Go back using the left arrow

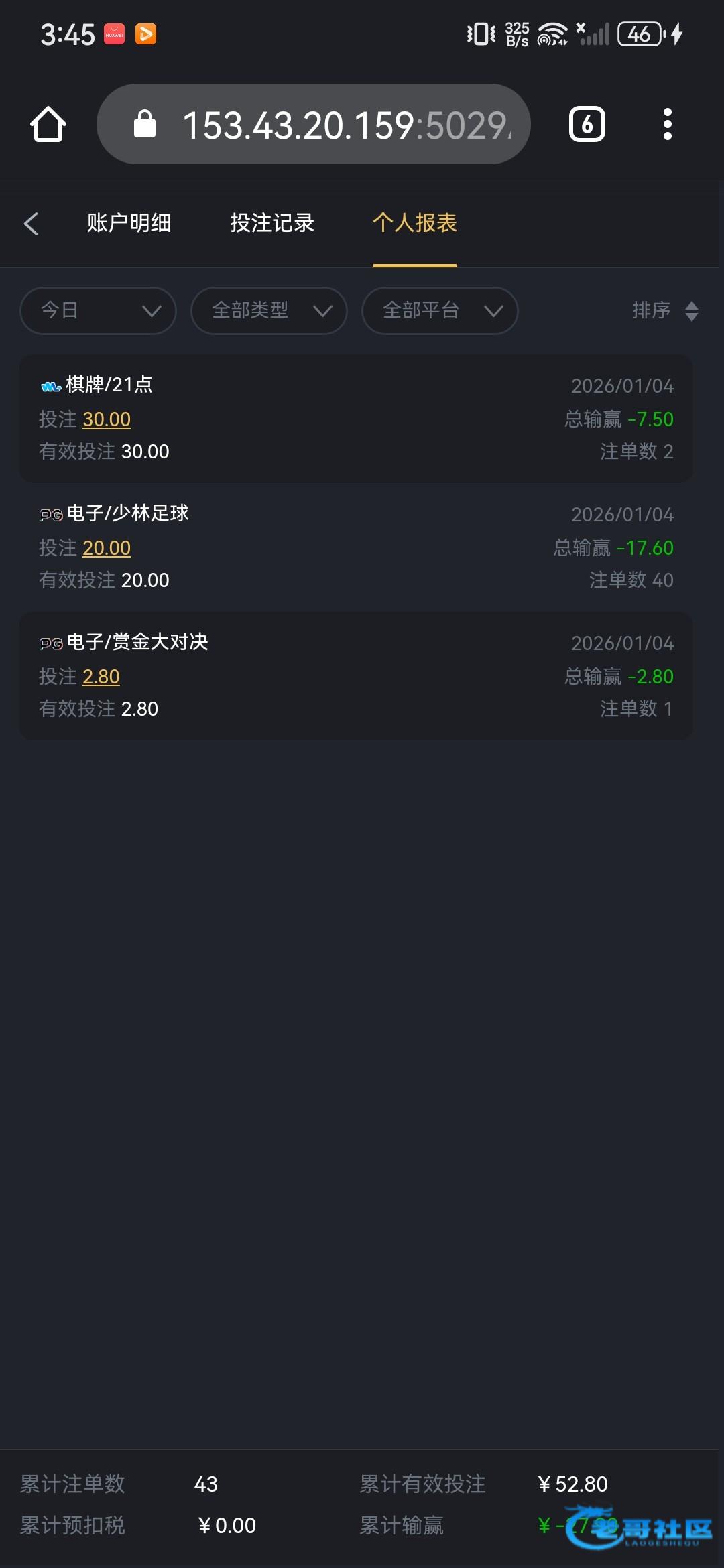pyautogui.click(x=31, y=223)
